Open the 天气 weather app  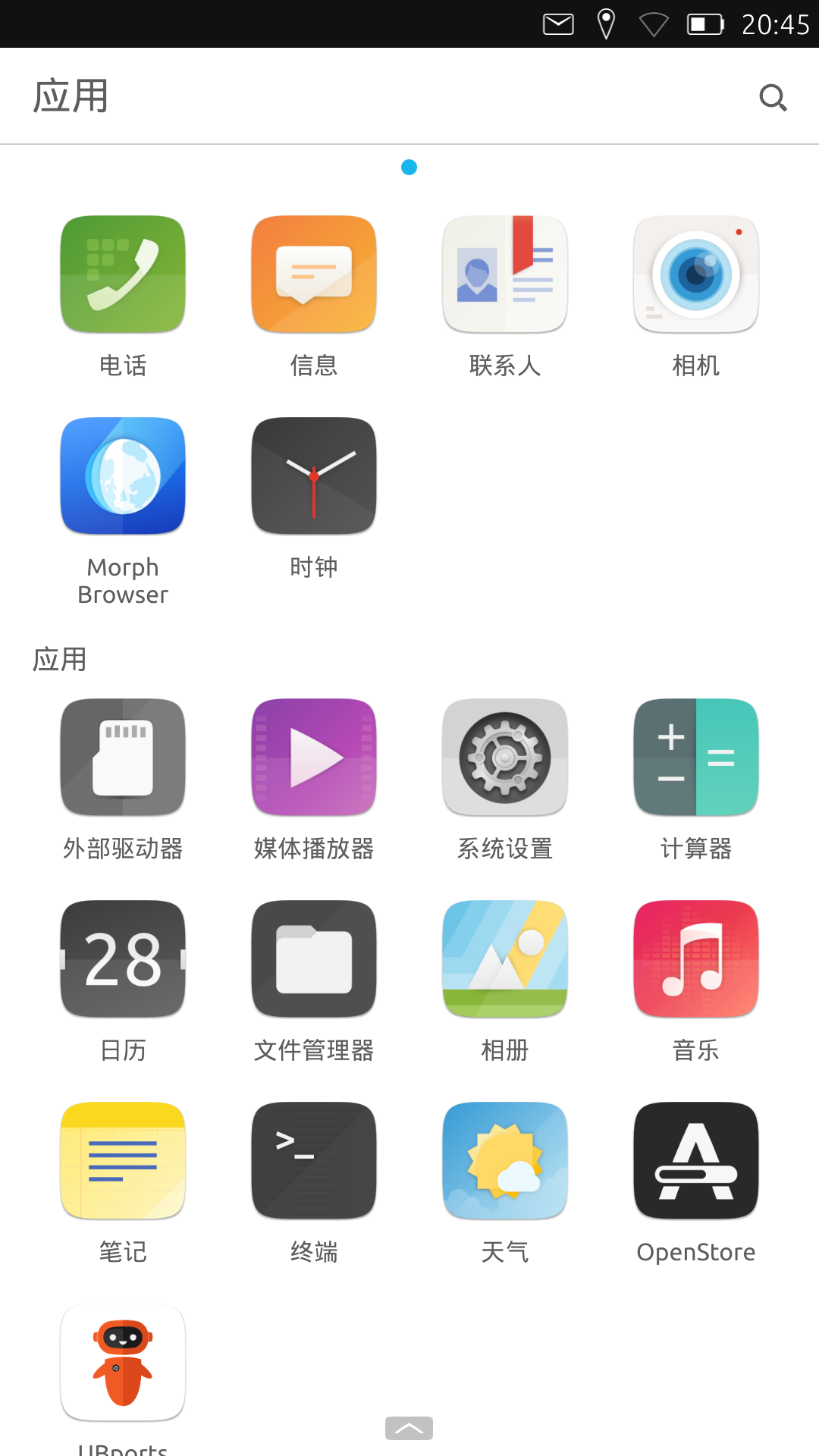[x=504, y=1160]
